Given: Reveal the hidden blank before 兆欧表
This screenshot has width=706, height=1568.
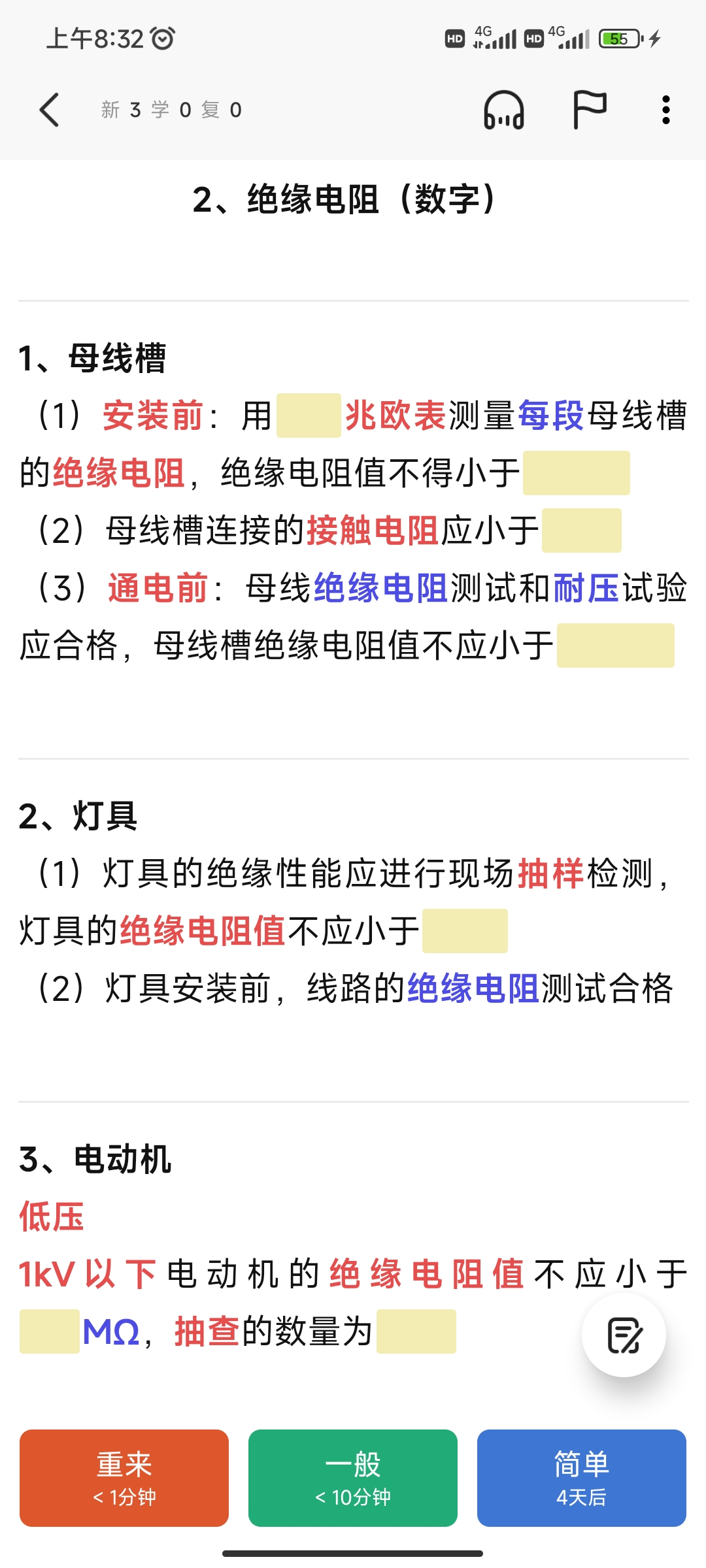Looking at the screenshot, I should (x=309, y=416).
